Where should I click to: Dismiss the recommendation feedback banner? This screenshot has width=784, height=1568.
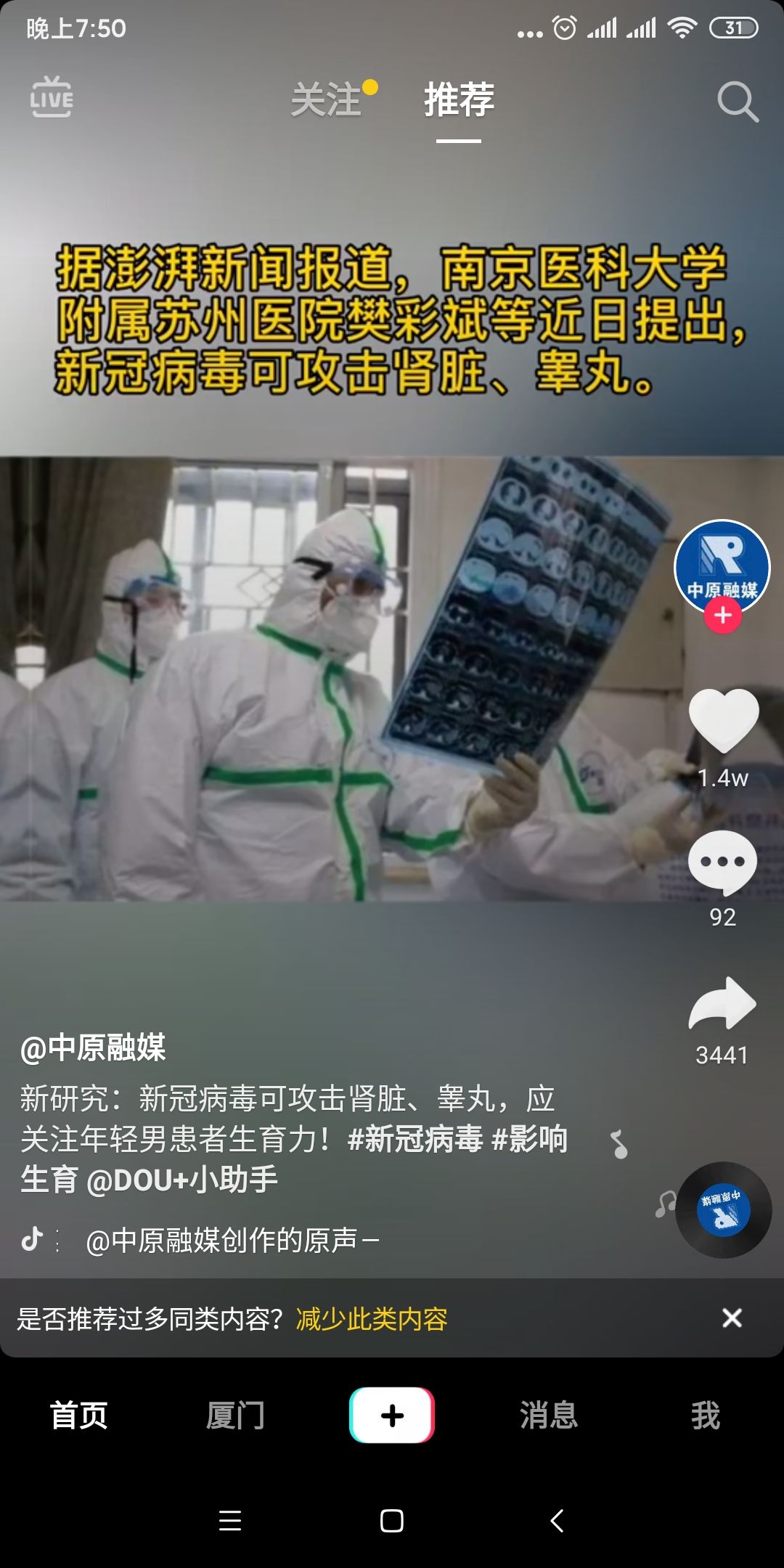732,1318
